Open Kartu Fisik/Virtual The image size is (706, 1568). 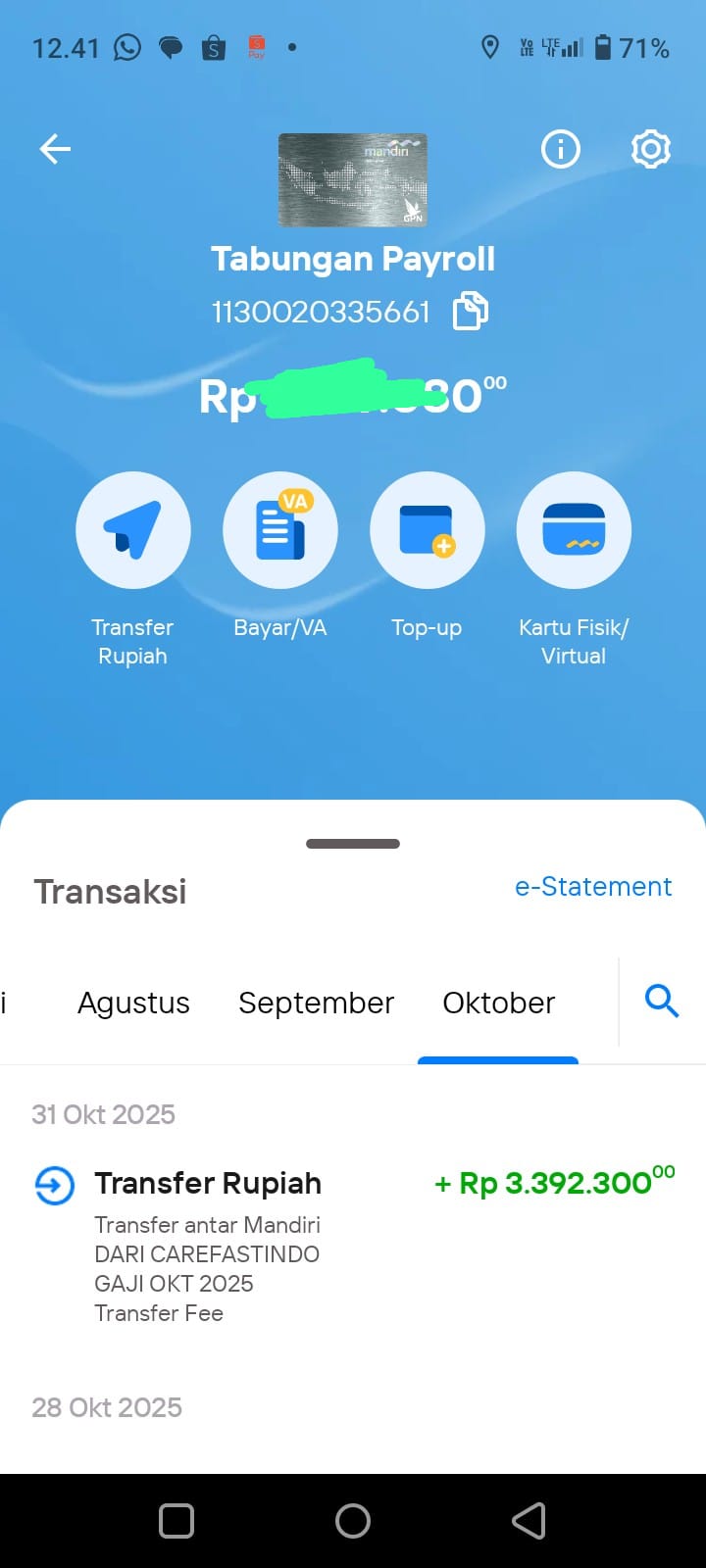574,530
